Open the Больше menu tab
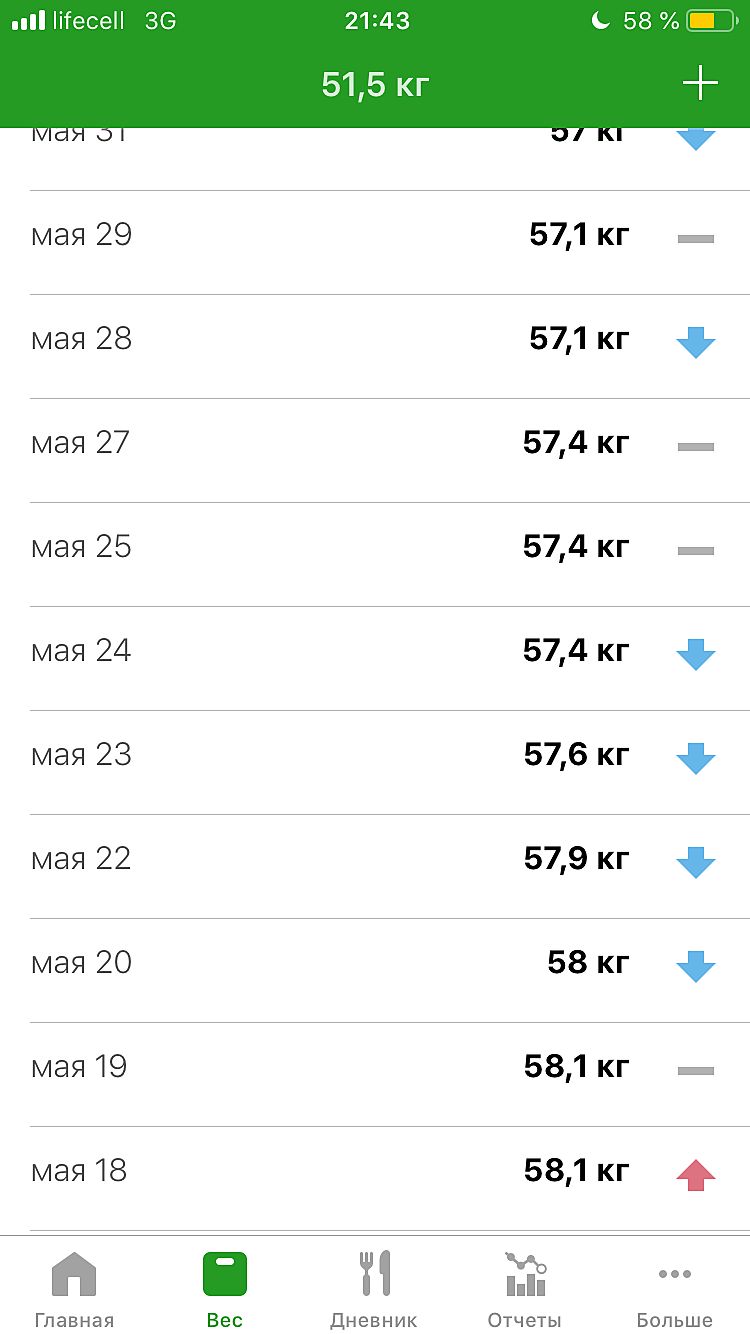Image resolution: width=750 pixels, height=1334 pixels. pos(674,1290)
